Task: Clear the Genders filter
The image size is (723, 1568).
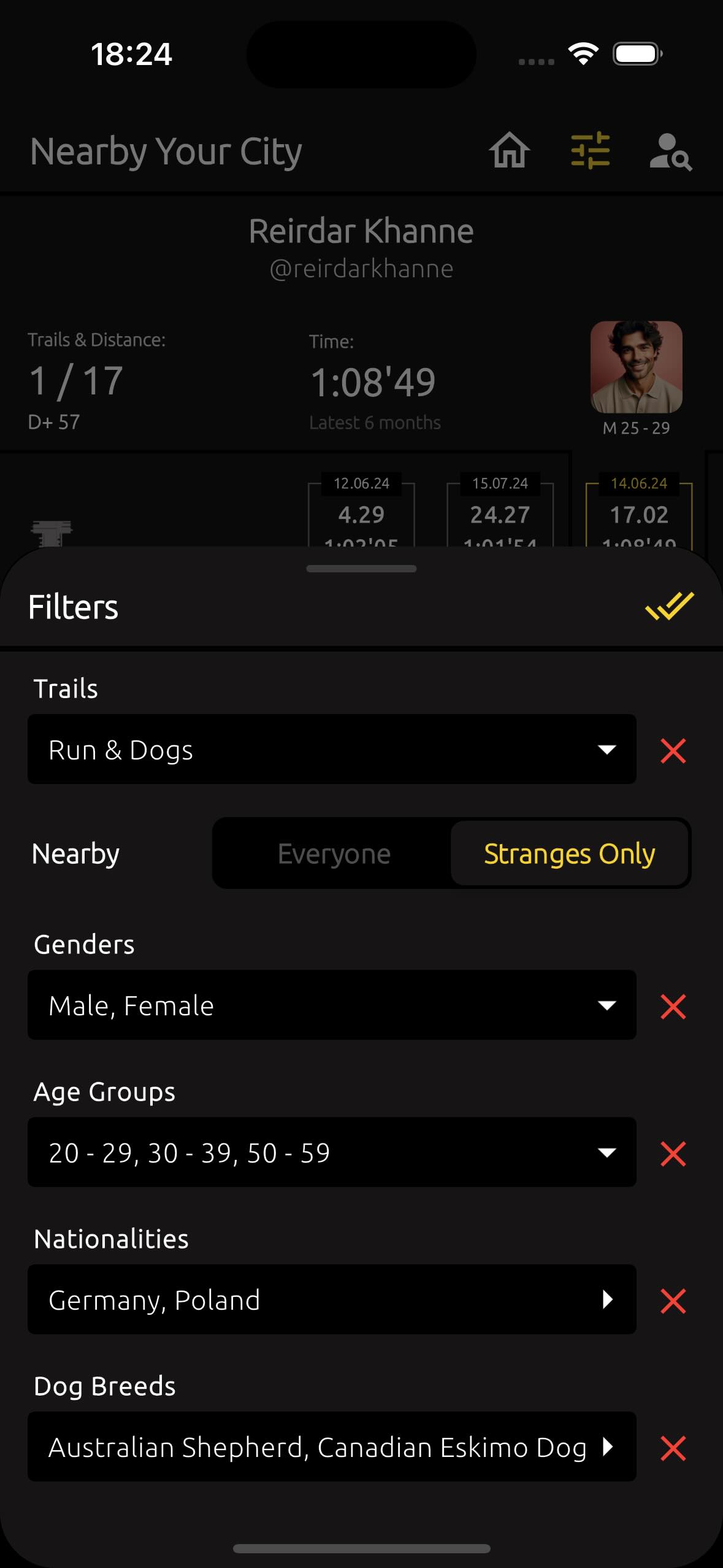Action: [x=673, y=1006]
